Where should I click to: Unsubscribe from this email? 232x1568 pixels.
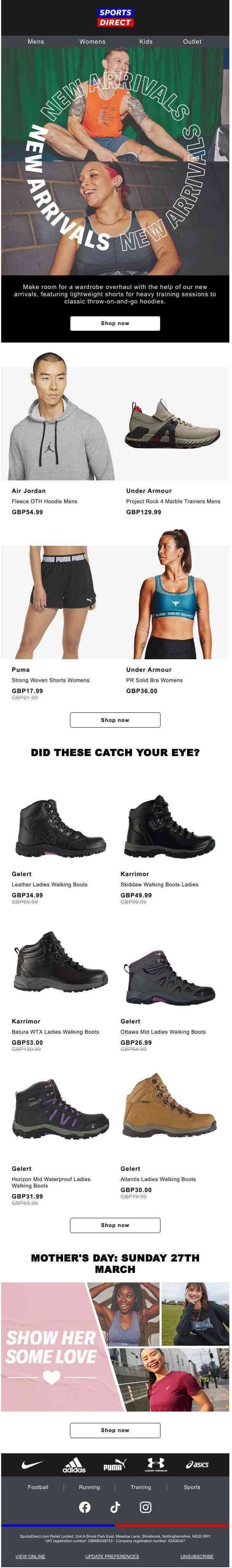coord(197,1557)
